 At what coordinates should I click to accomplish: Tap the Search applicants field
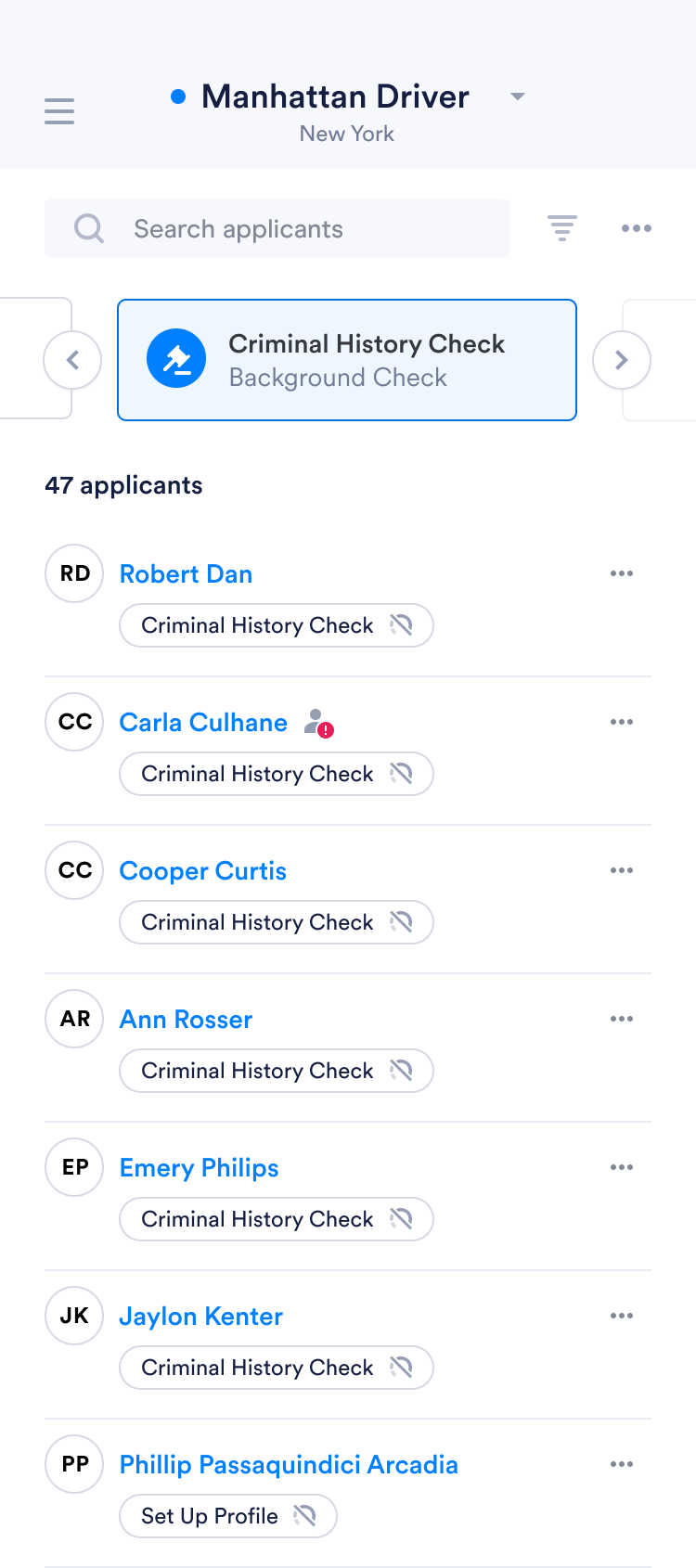[x=277, y=228]
